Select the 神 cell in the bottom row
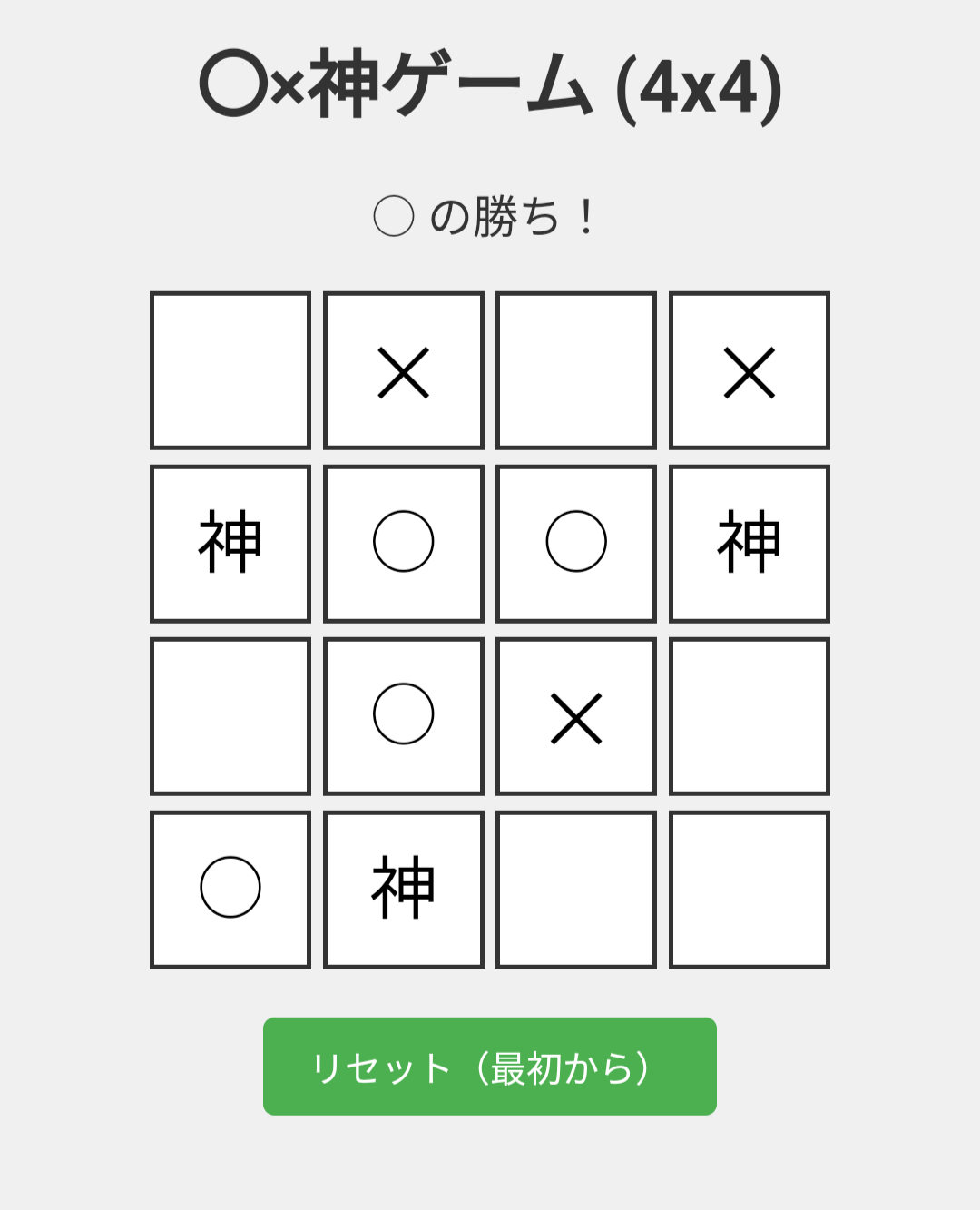 click(404, 890)
